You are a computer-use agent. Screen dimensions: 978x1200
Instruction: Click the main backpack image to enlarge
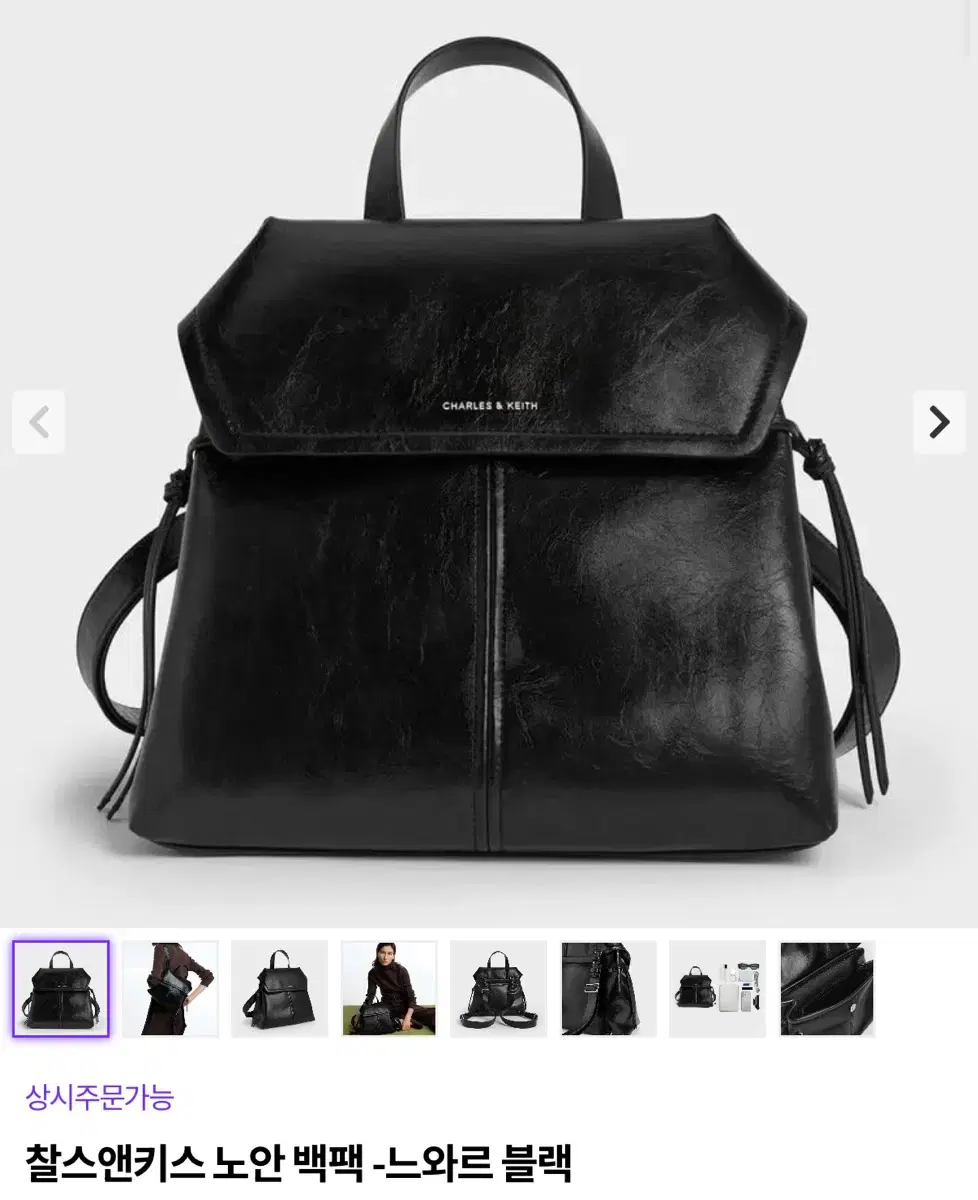pyautogui.click(x=489, y=500)
